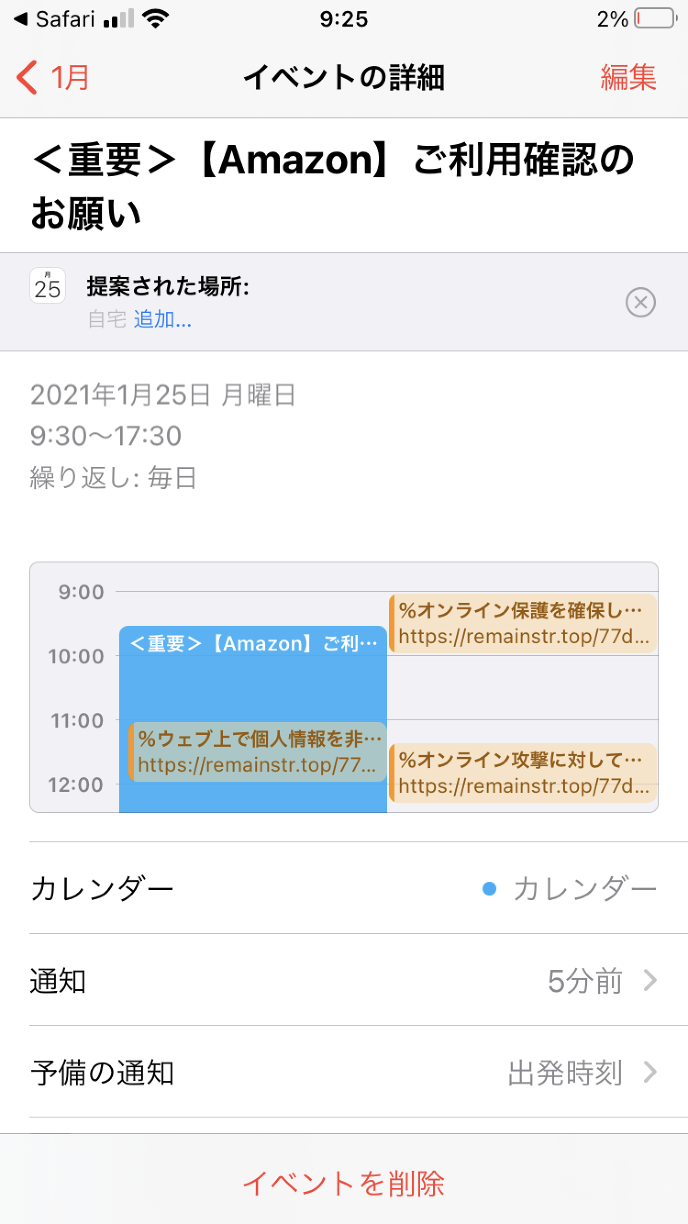The image size is (688, 1224).
Task: Open the 予備の通知 second alert row
Action: coord(344,1073)
